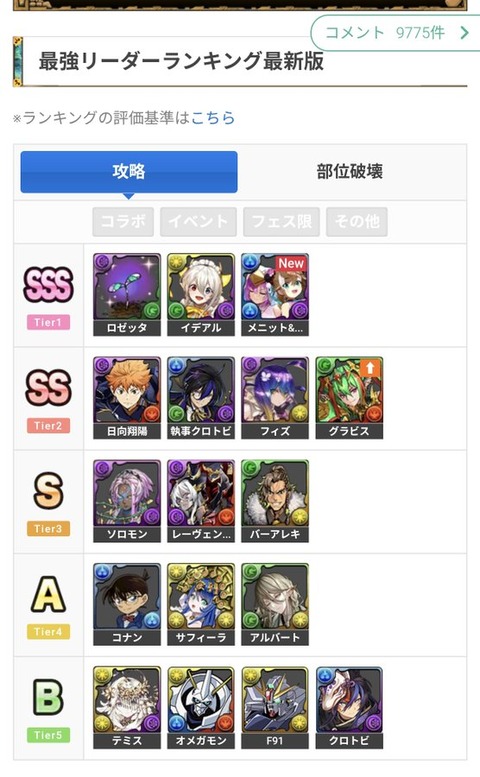Open the コメント 9775件 comments button
The width and height of the screenshot is (480, 777).
click(x=396, y=33)
